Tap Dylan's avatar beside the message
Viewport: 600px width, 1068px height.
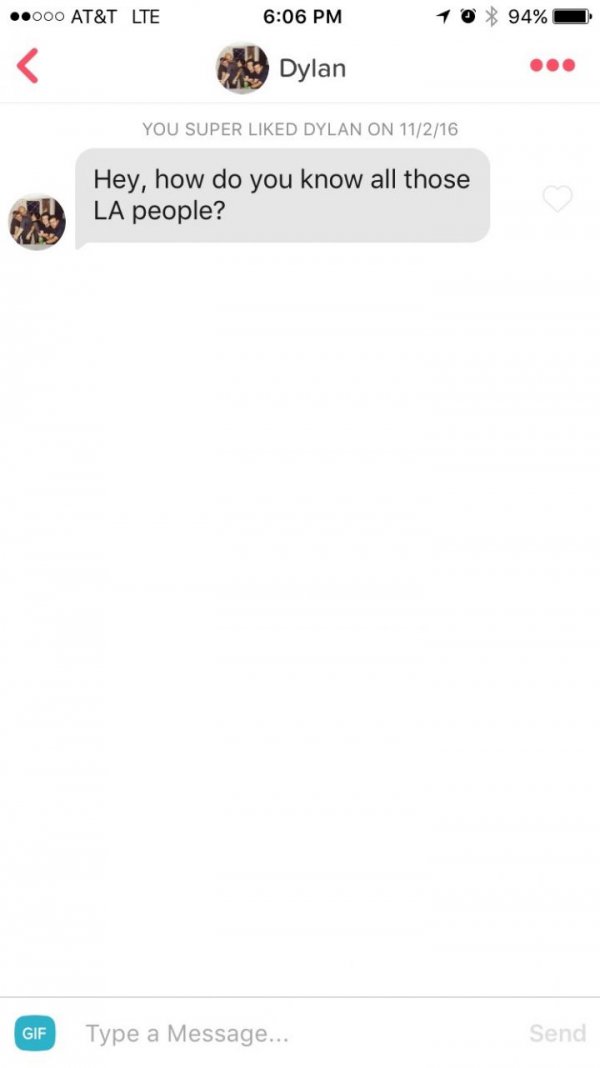(37, 222)
